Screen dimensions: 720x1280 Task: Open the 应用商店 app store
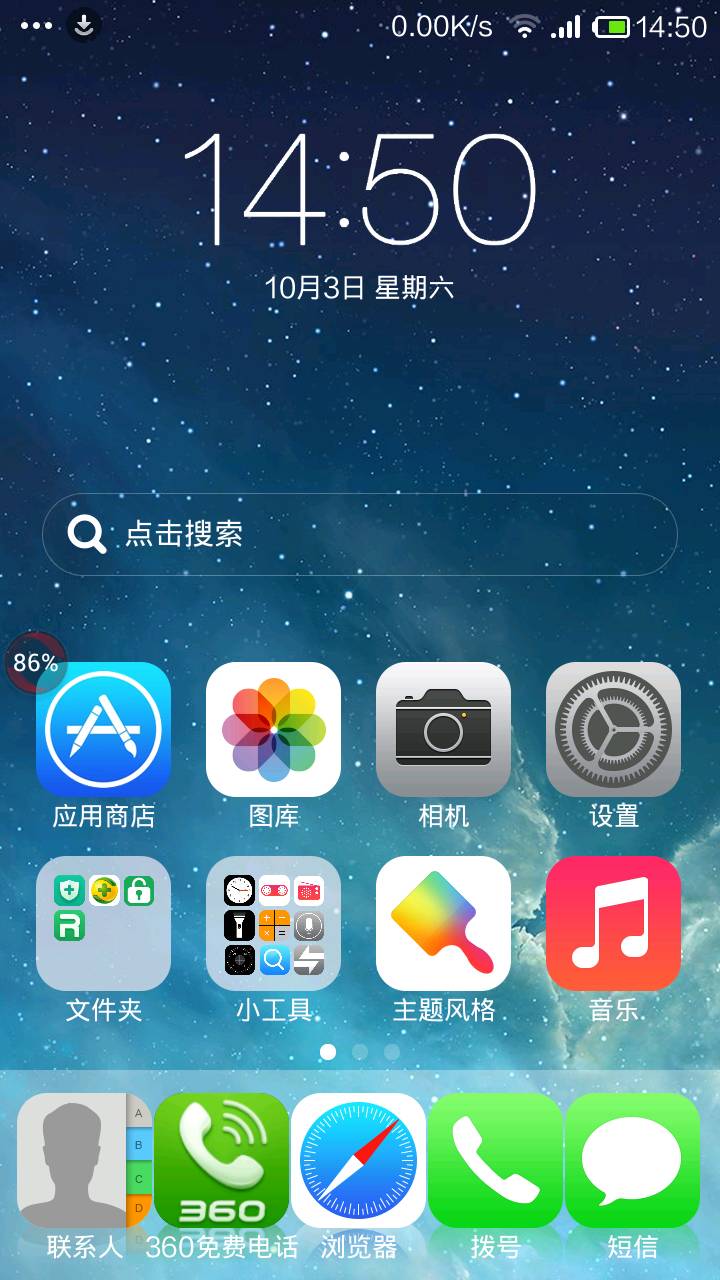coord(104,729)
